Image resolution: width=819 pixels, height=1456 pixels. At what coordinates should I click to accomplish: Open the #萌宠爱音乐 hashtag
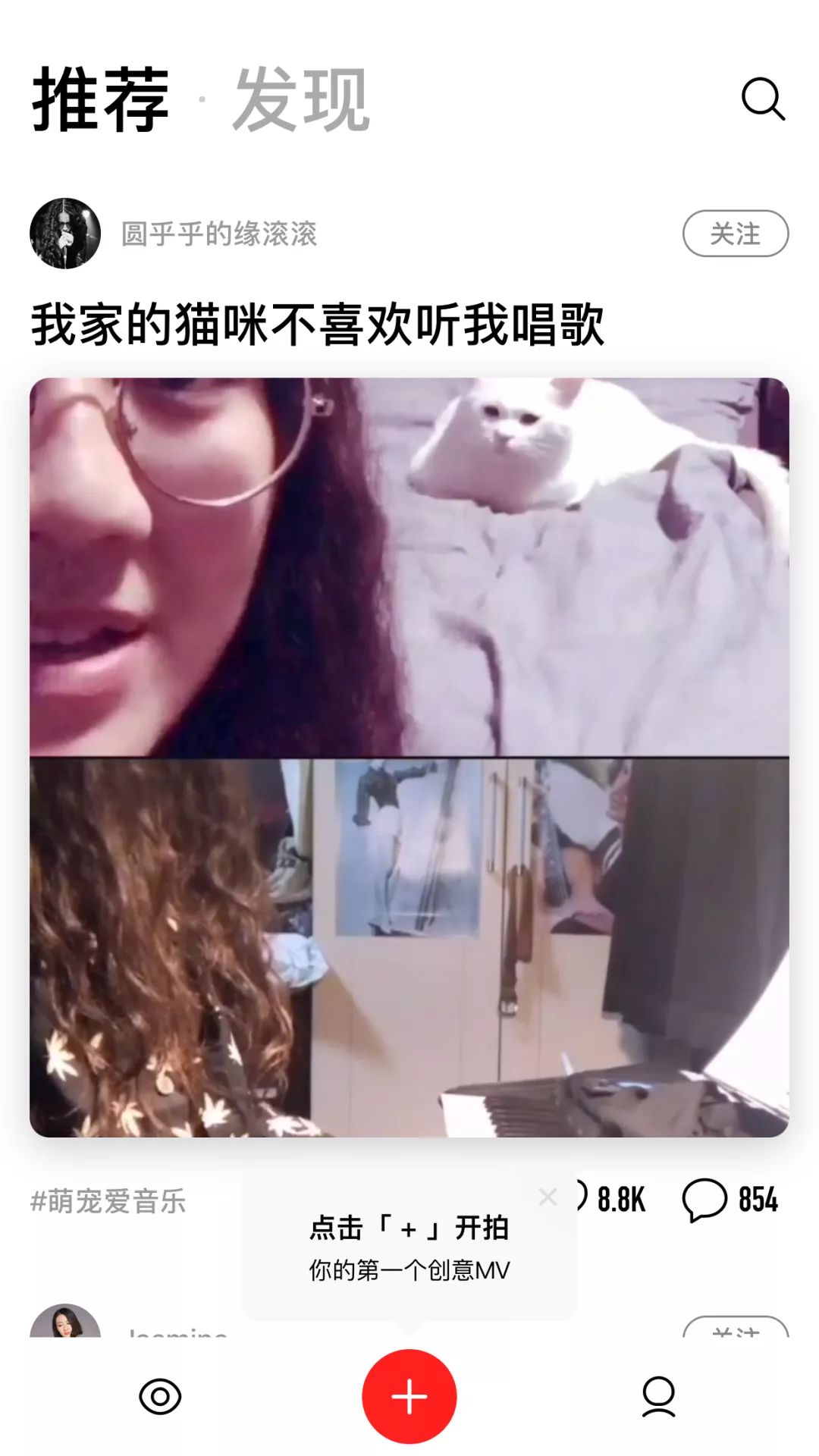[x=108, y=1201]
